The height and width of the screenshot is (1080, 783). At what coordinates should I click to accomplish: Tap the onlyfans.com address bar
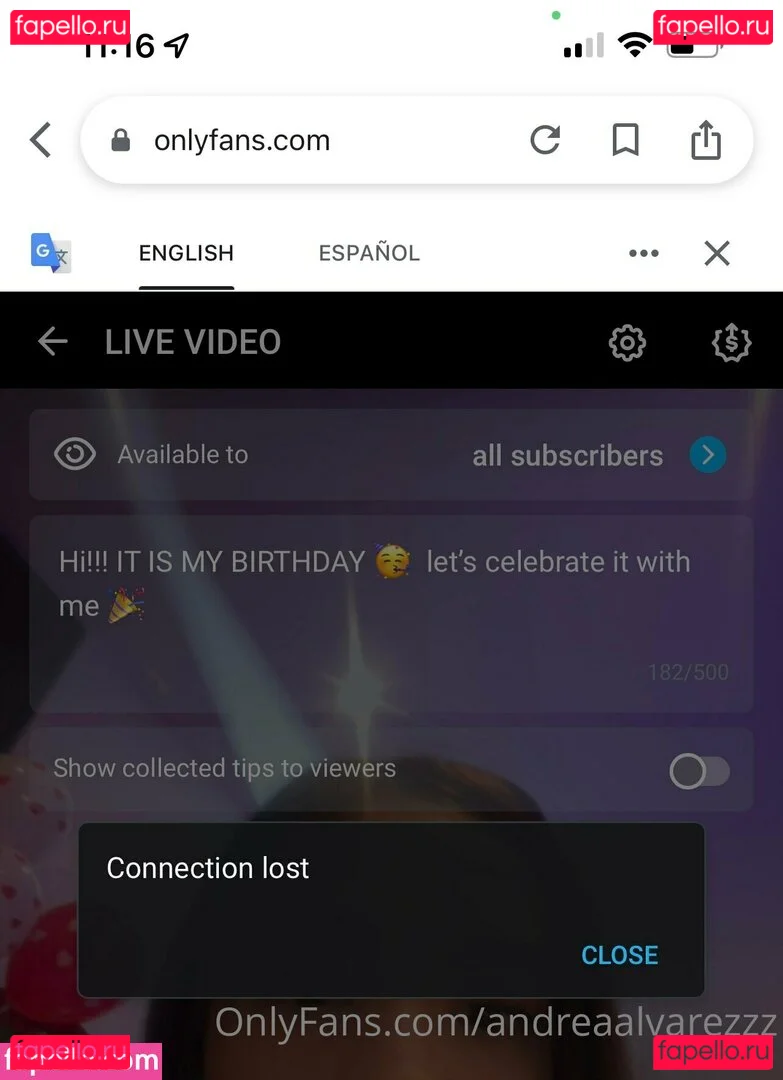(x=300, y=140)
